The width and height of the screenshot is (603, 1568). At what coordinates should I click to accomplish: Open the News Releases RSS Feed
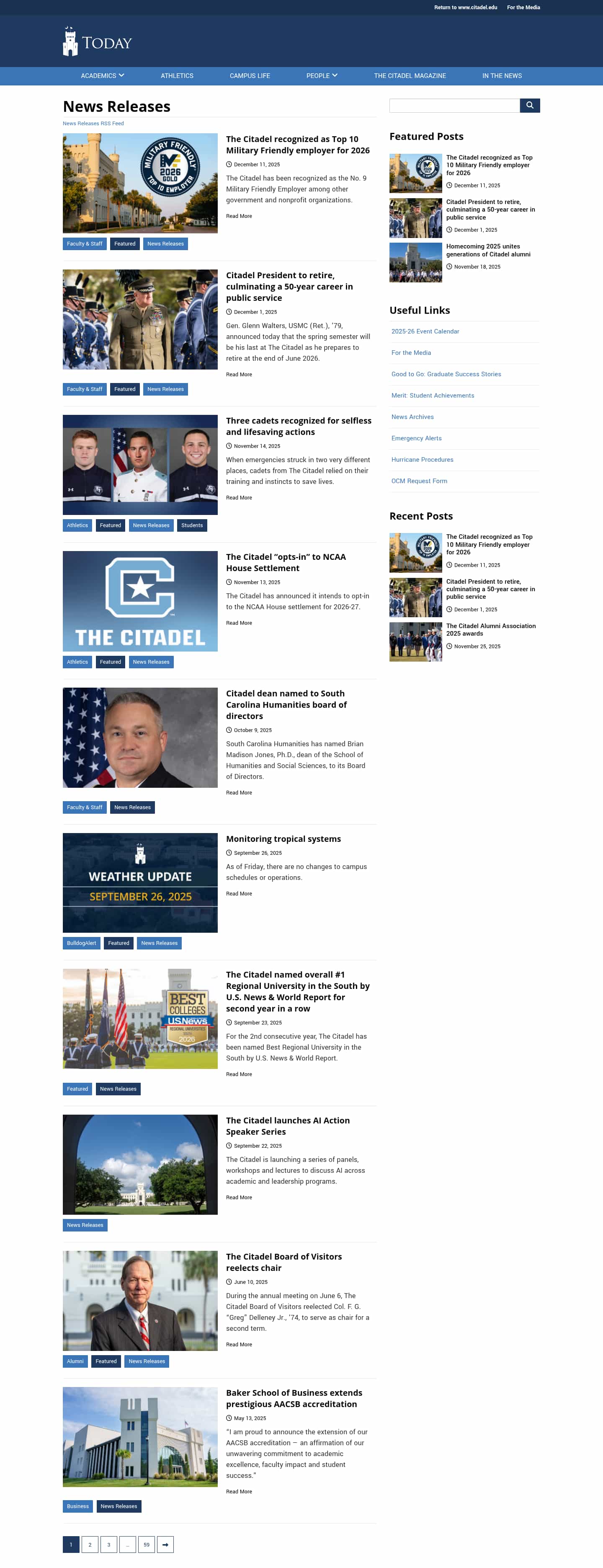pos(93,123)
